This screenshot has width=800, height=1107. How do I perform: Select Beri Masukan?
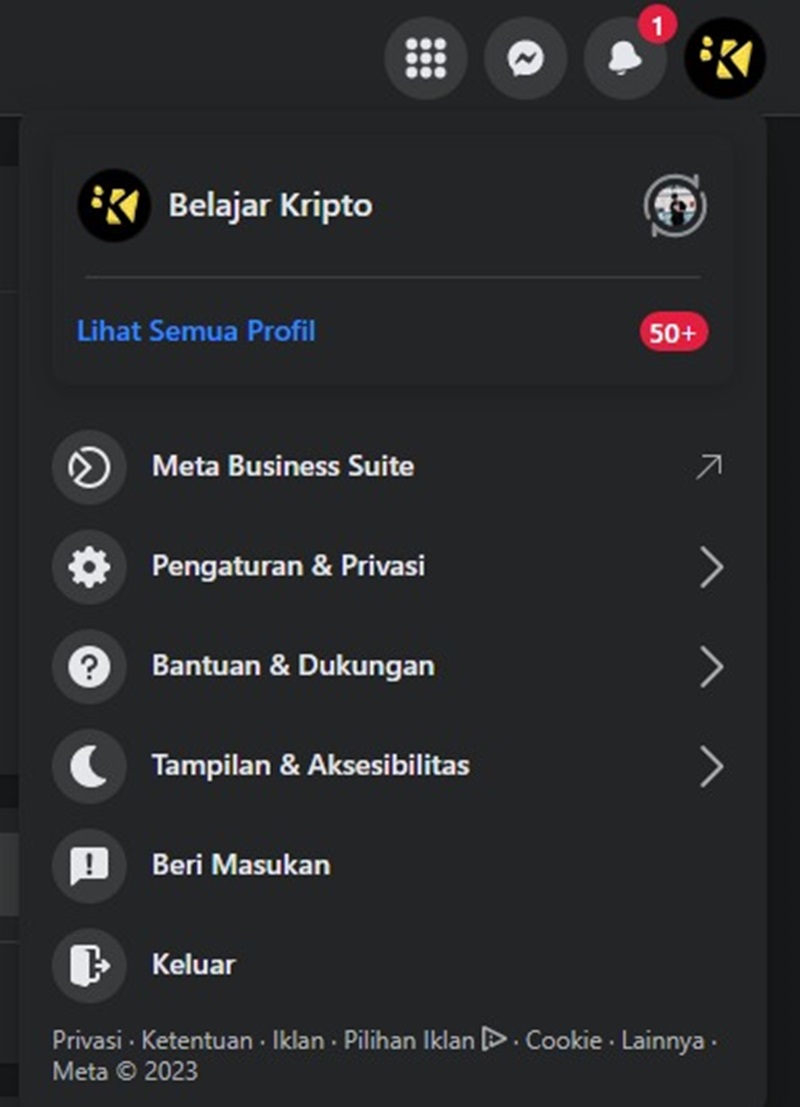[x=240, y=865]
